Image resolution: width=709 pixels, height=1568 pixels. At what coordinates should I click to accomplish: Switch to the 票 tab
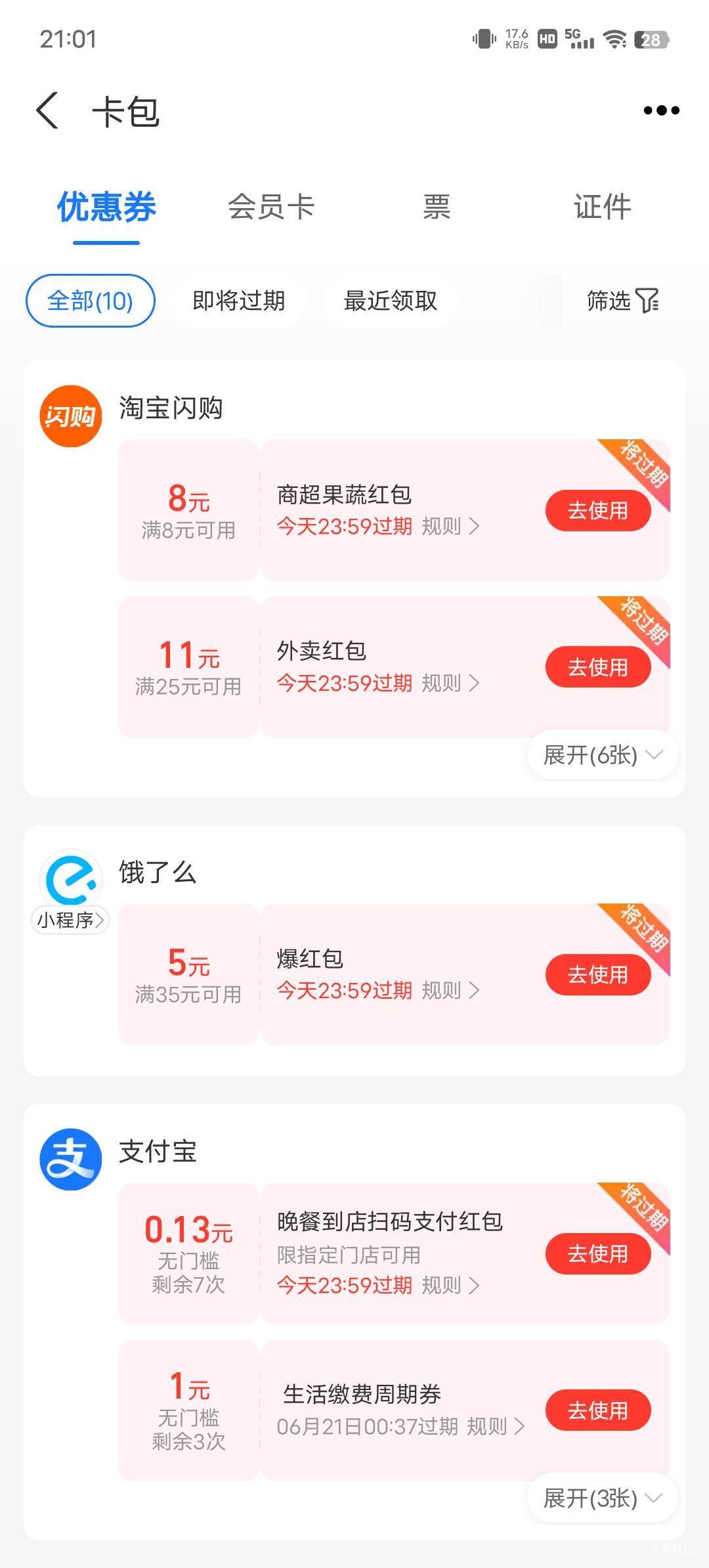(x=437, y=207)
